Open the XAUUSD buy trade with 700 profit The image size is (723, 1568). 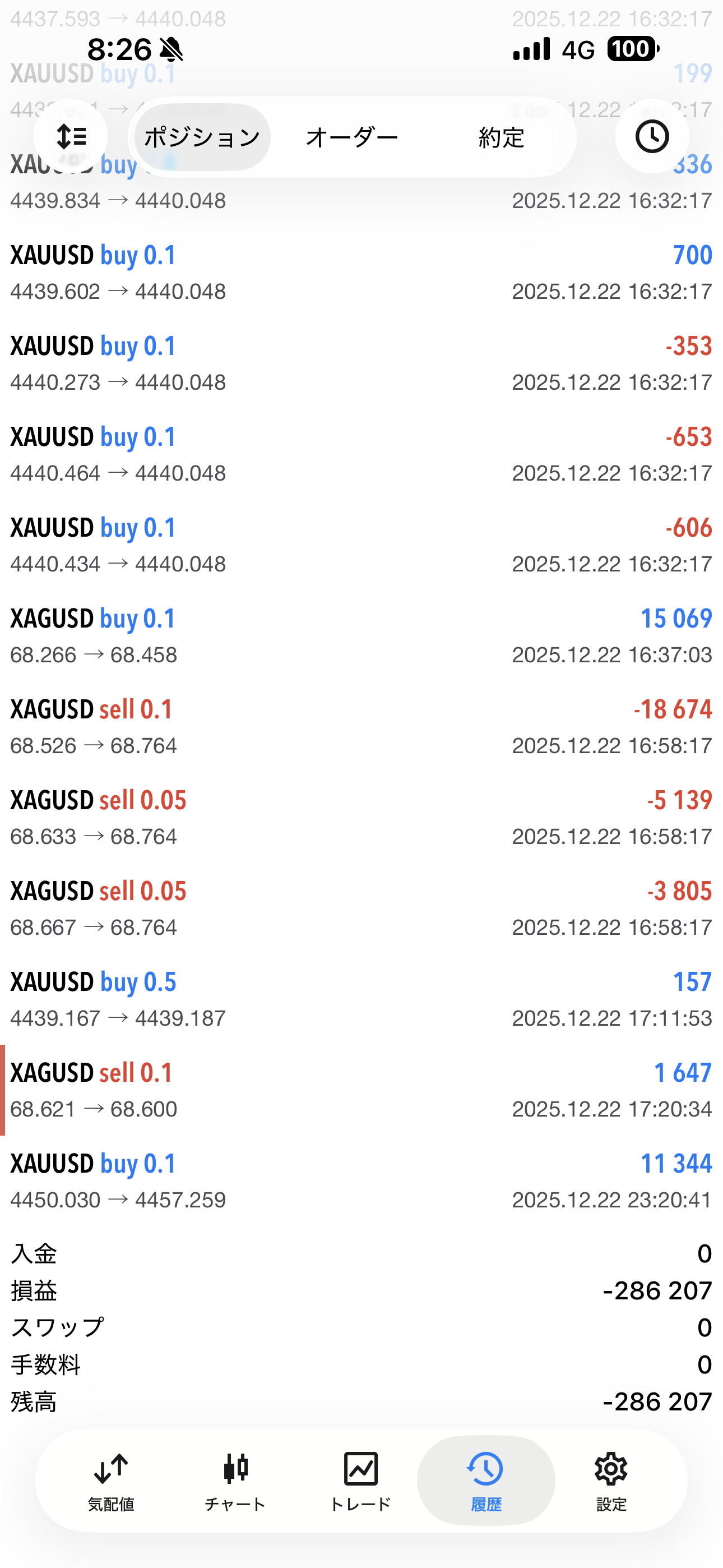[361, 272]
